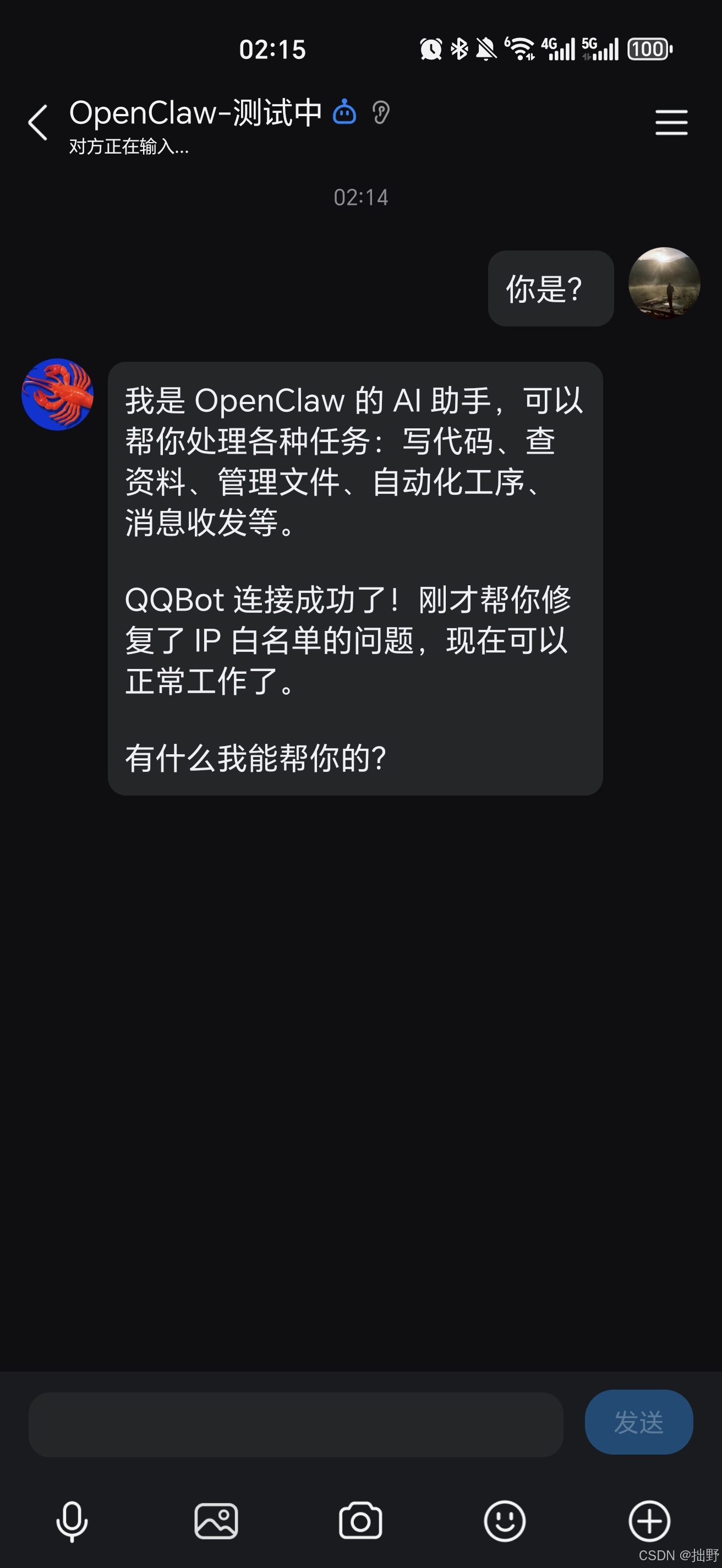722x1568 pixels.
Task: Tap the 发送 send button
Action: point(638,1422)
